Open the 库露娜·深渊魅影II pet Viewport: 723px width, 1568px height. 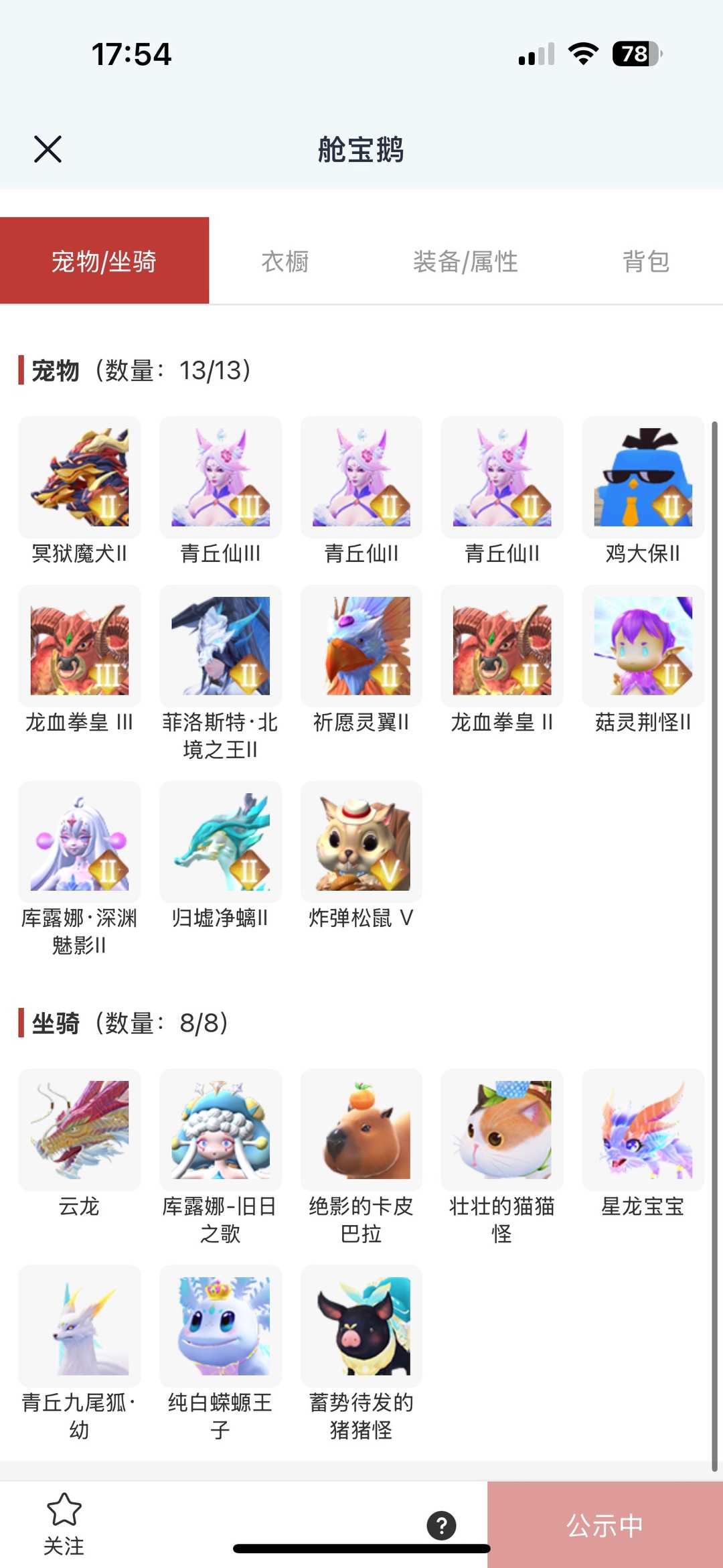click(79, 841)
